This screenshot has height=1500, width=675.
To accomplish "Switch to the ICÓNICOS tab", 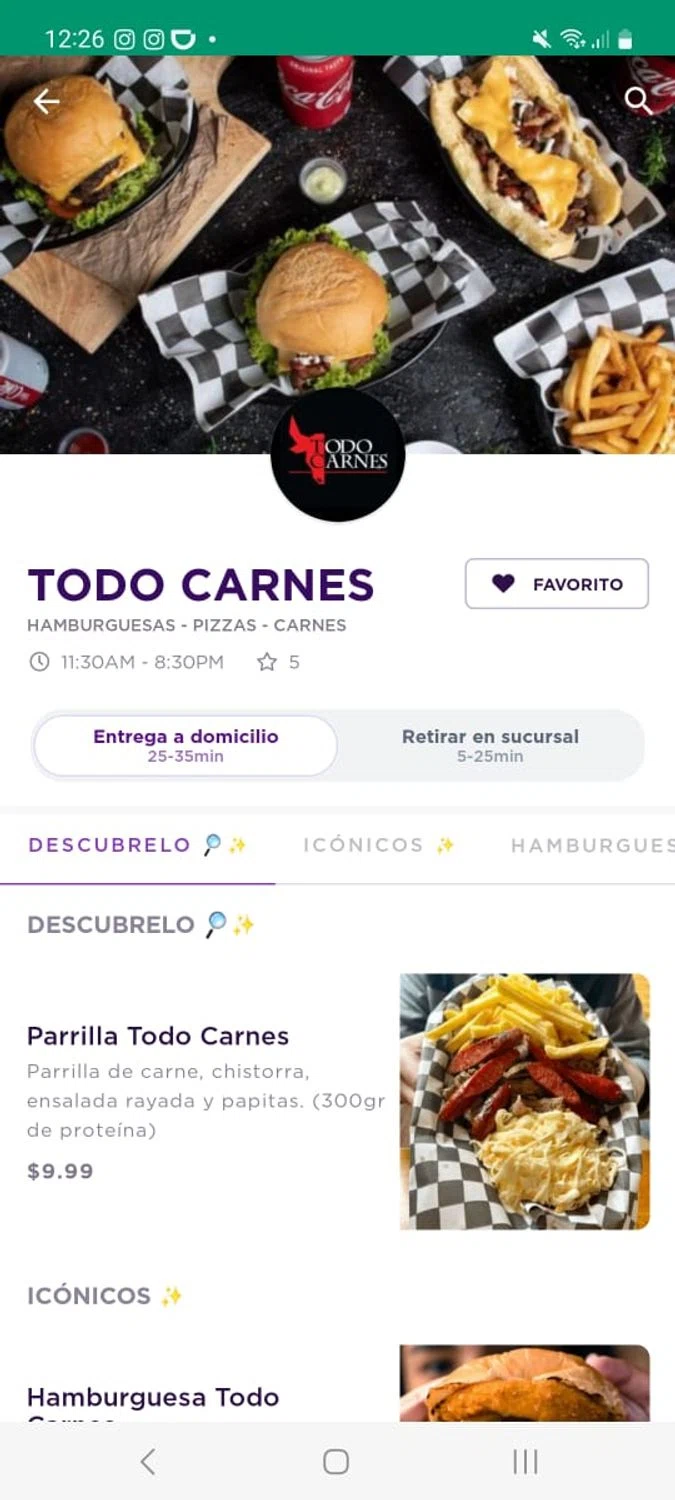I will click(x=379, y=846).
